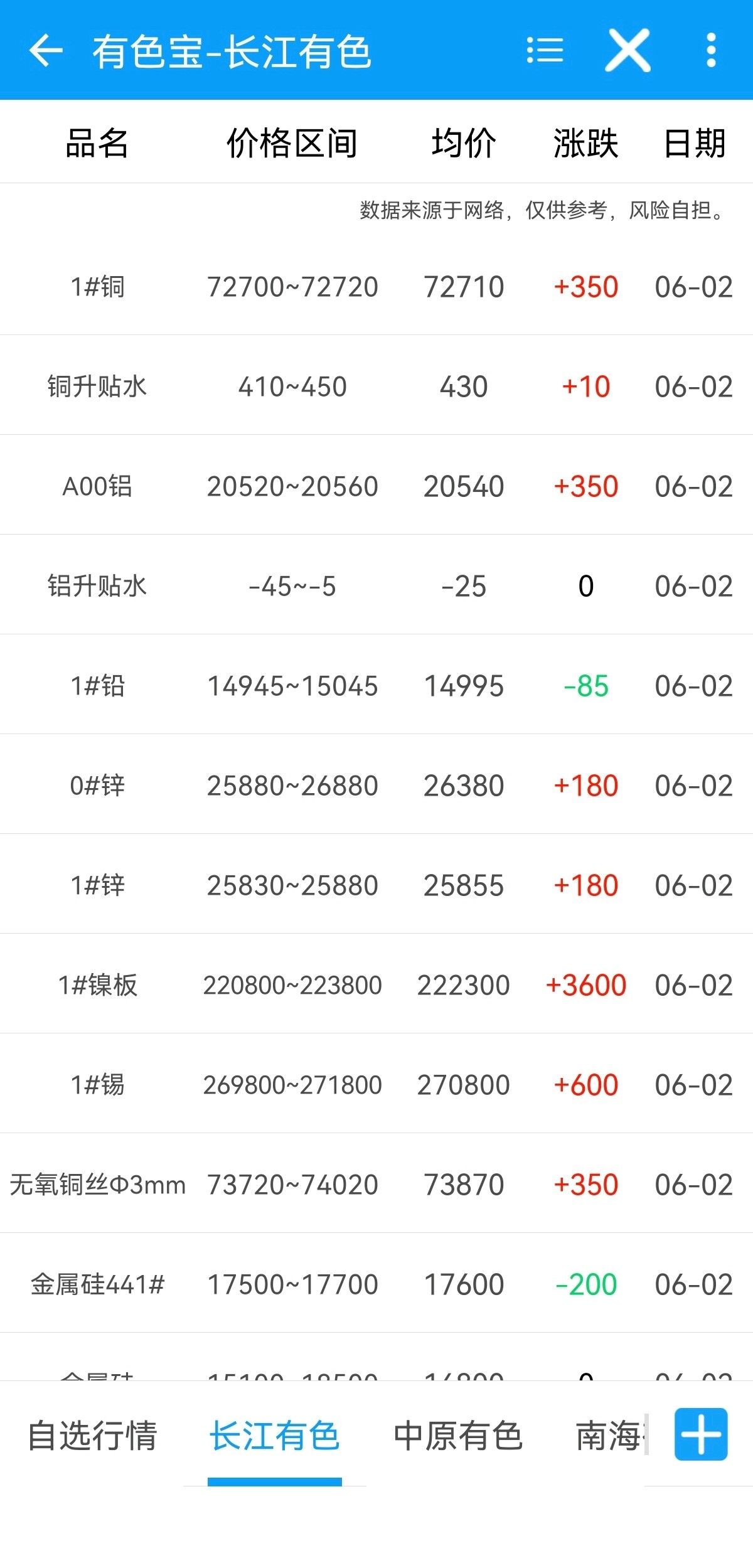Image resolution: width=753 pixels, height=1568 pixels.
Task: Open the 金属硅441# row
Action: coord(376,1284)
